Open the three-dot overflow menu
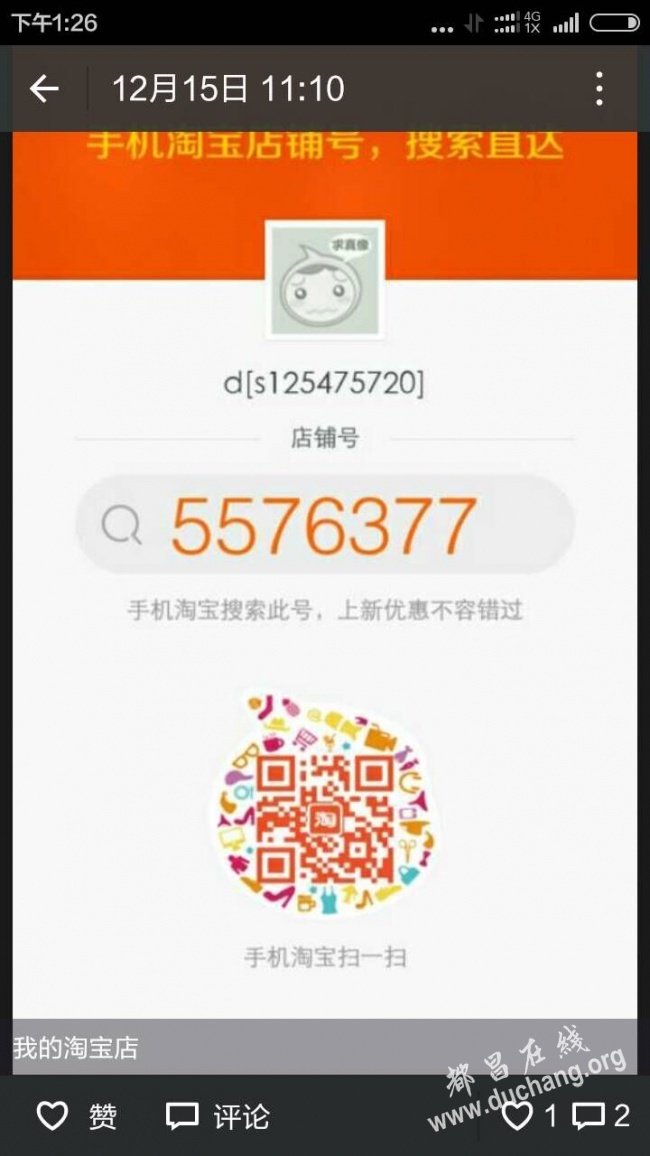650x1156 pixels. tap(599, 89)
